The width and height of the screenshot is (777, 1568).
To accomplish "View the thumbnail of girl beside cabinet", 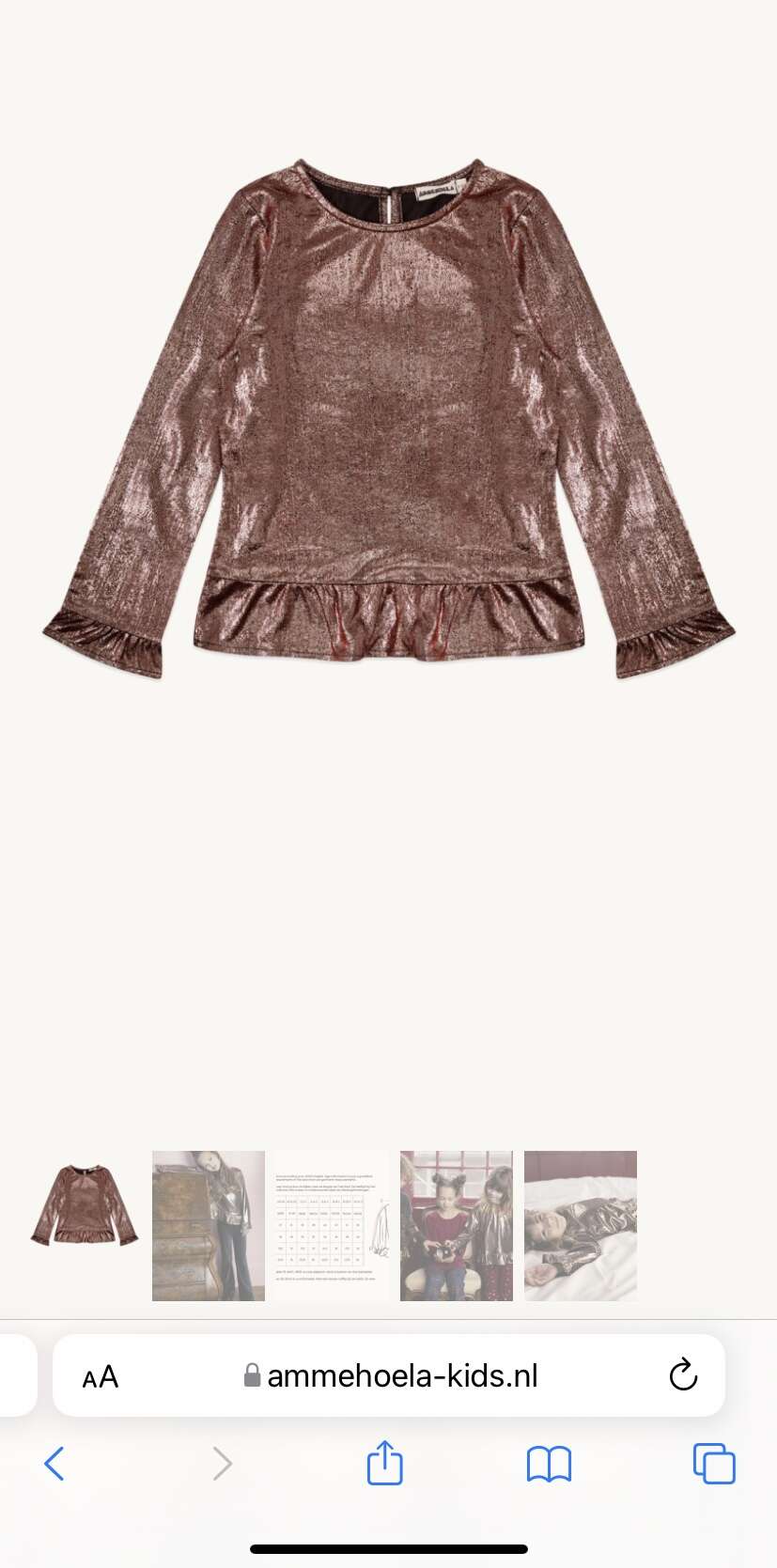I will click(x=209, y=1225).
